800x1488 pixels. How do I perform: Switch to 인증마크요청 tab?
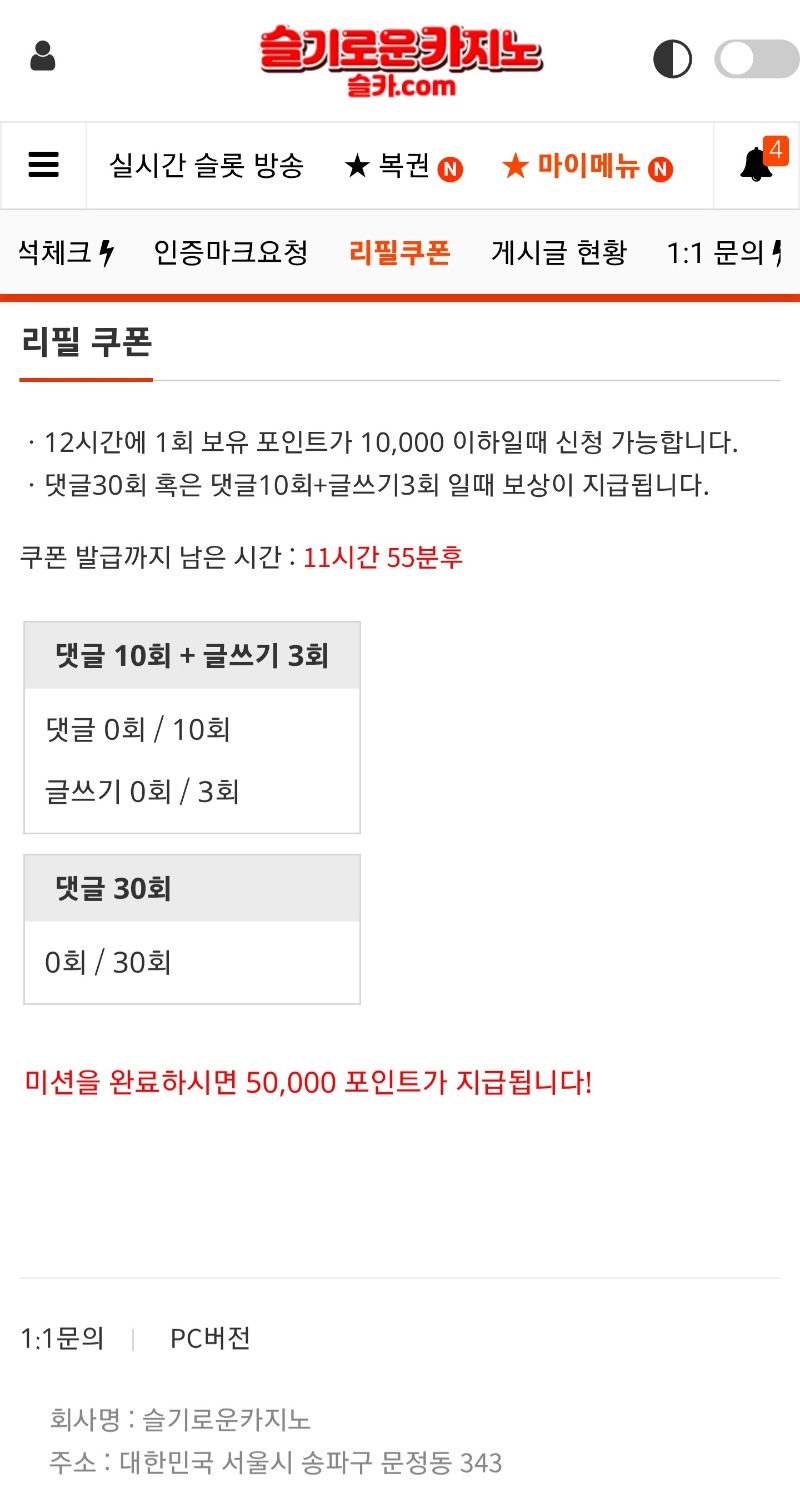pyautogui.click(x=231, y=253)
